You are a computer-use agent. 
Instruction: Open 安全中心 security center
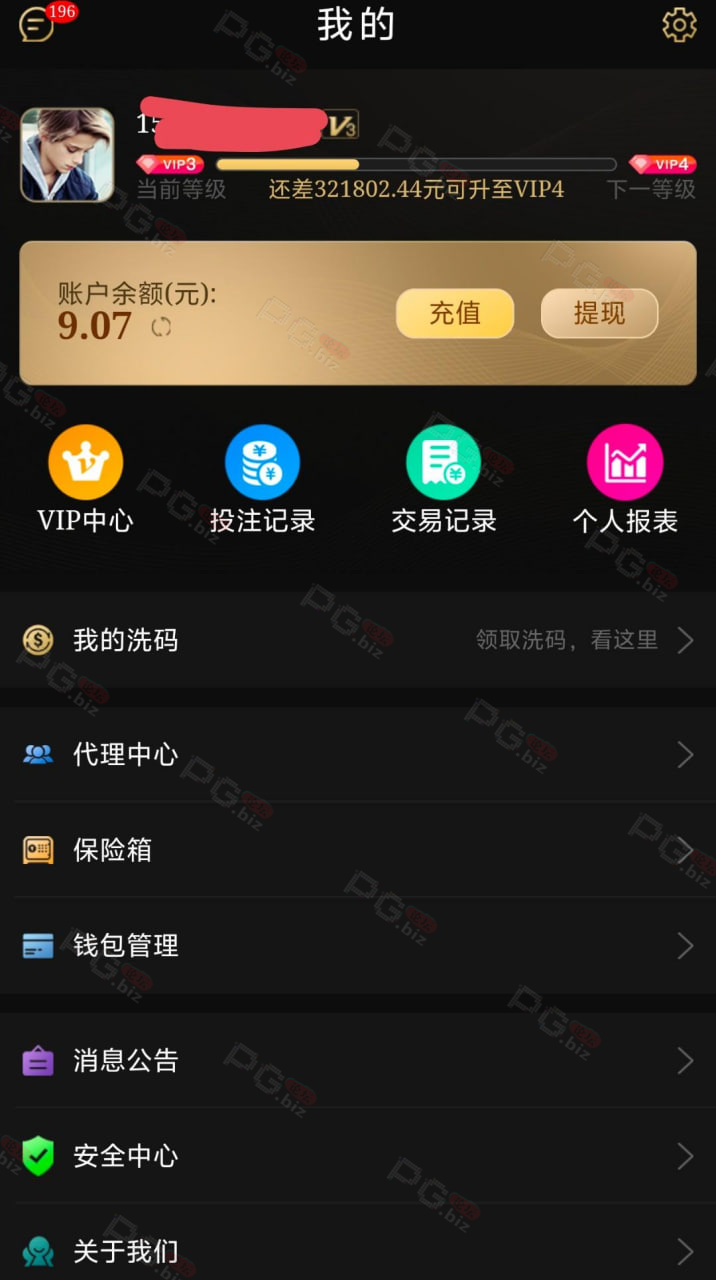click(x=358, y=1156)
